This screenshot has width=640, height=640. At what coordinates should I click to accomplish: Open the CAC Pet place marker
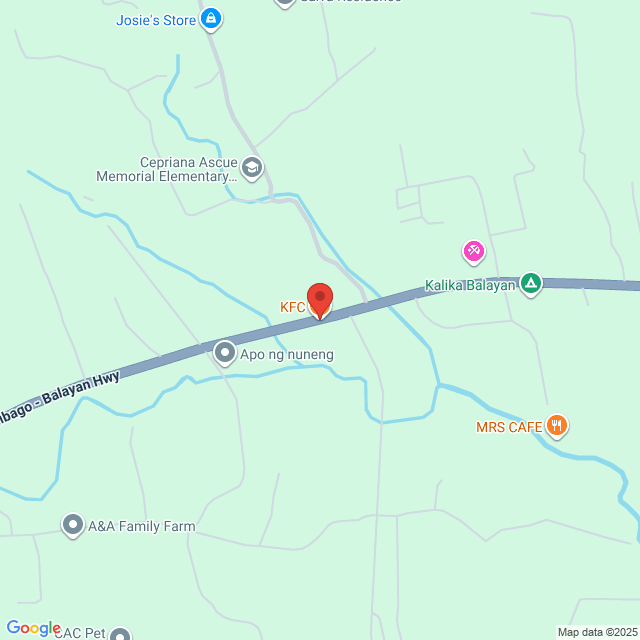click(x=121, y=634)
